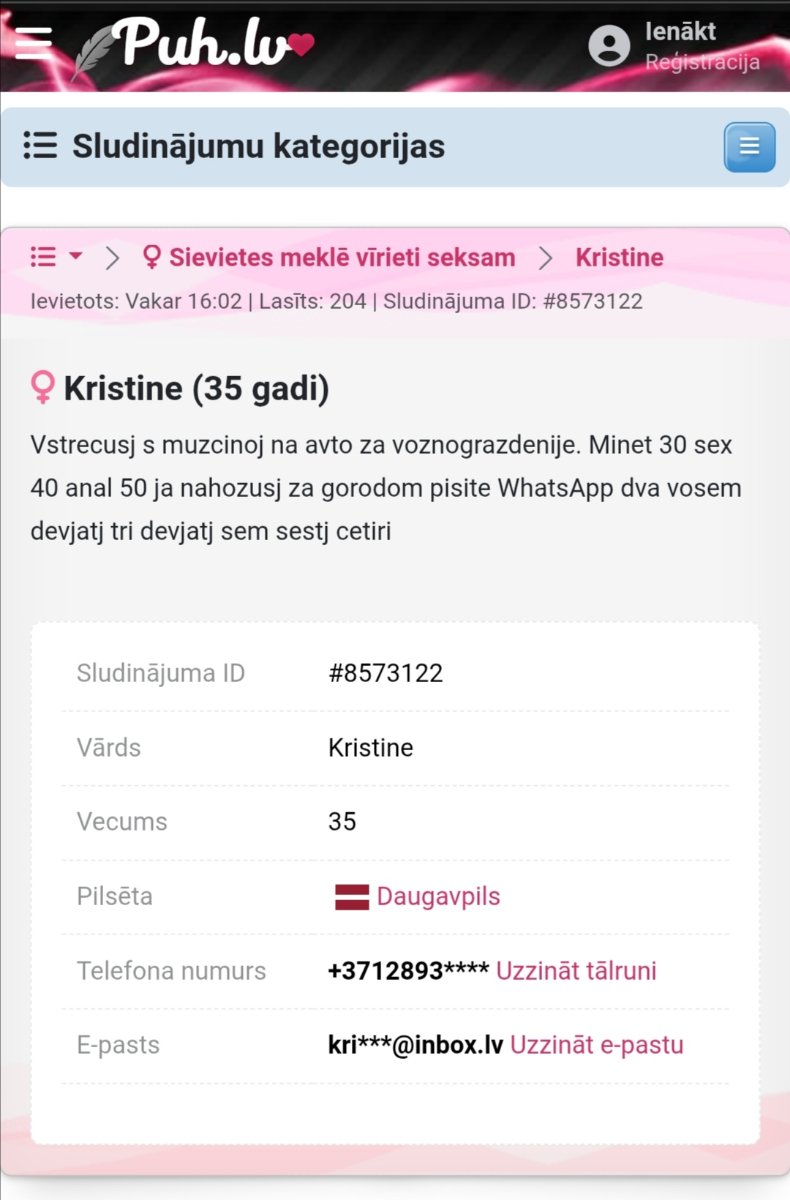The width and height of the screenshot is (790, 1200).
Task: Open the breadcrumb category list dropdown
Action: click(x=56, y=257)
